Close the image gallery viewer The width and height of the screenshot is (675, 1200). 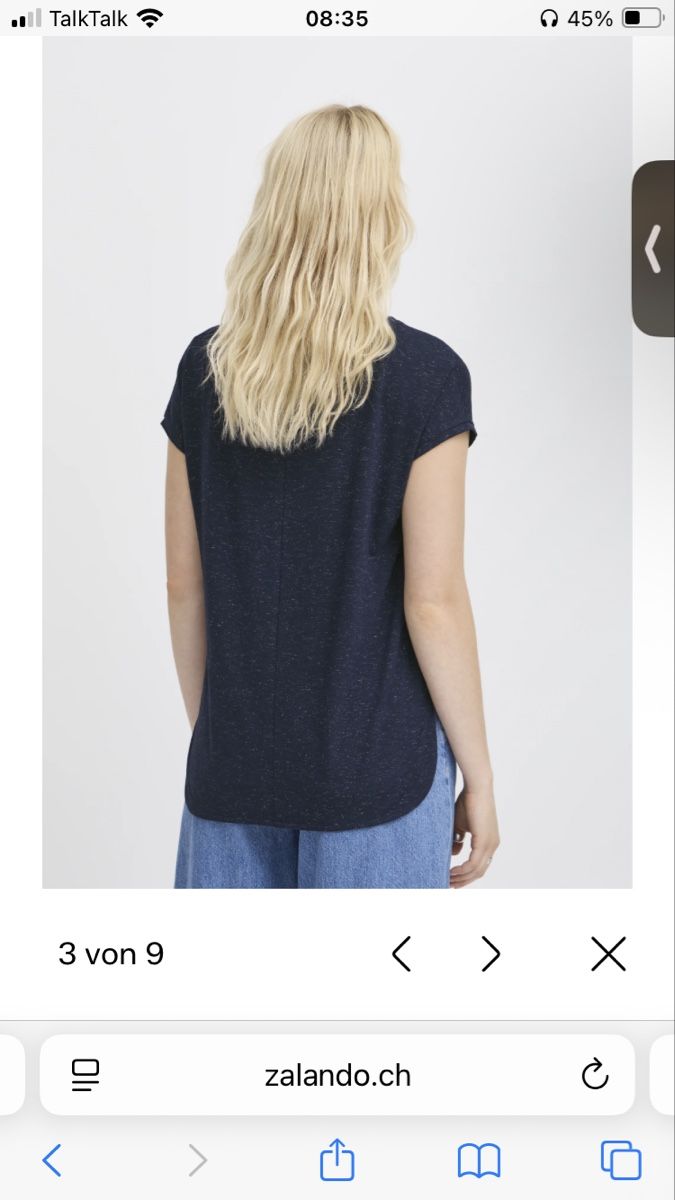pos(608,954)
